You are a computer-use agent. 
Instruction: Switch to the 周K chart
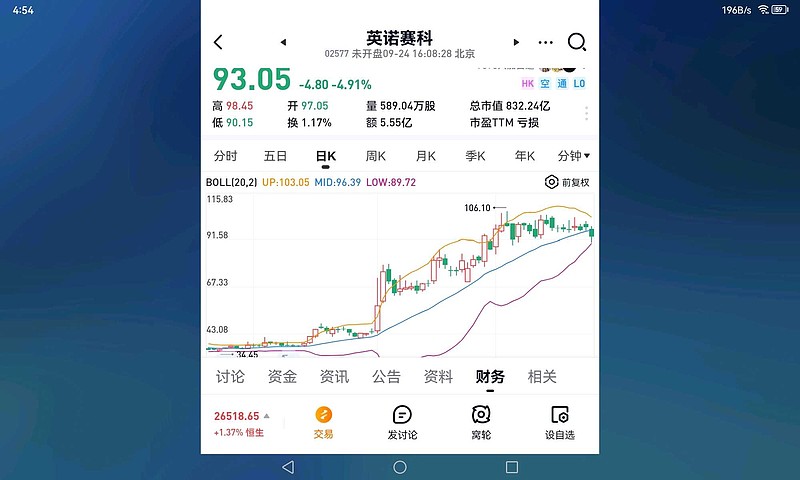pyautogui.click(x=376, y=156)
